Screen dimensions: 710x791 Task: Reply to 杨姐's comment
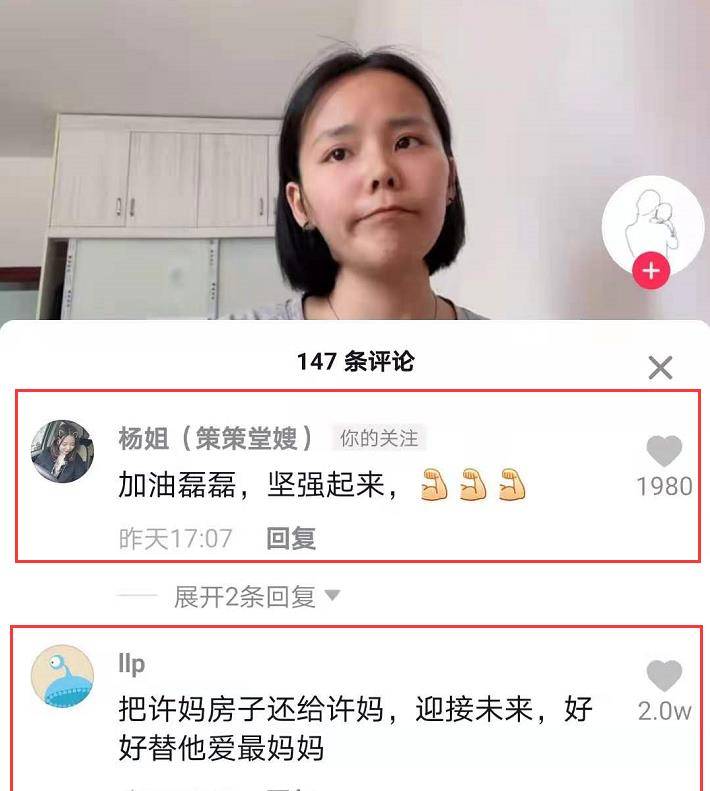click(291, 539)
